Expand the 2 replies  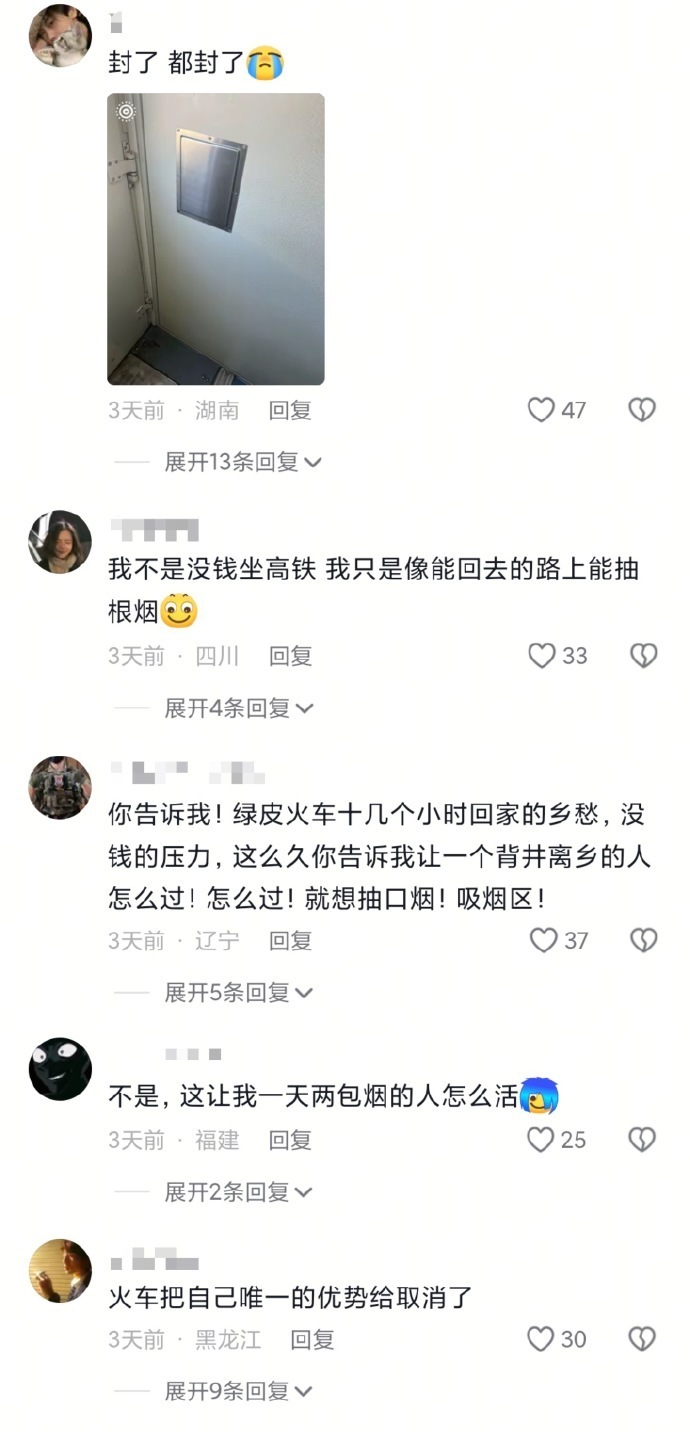tap(238, 1192)
